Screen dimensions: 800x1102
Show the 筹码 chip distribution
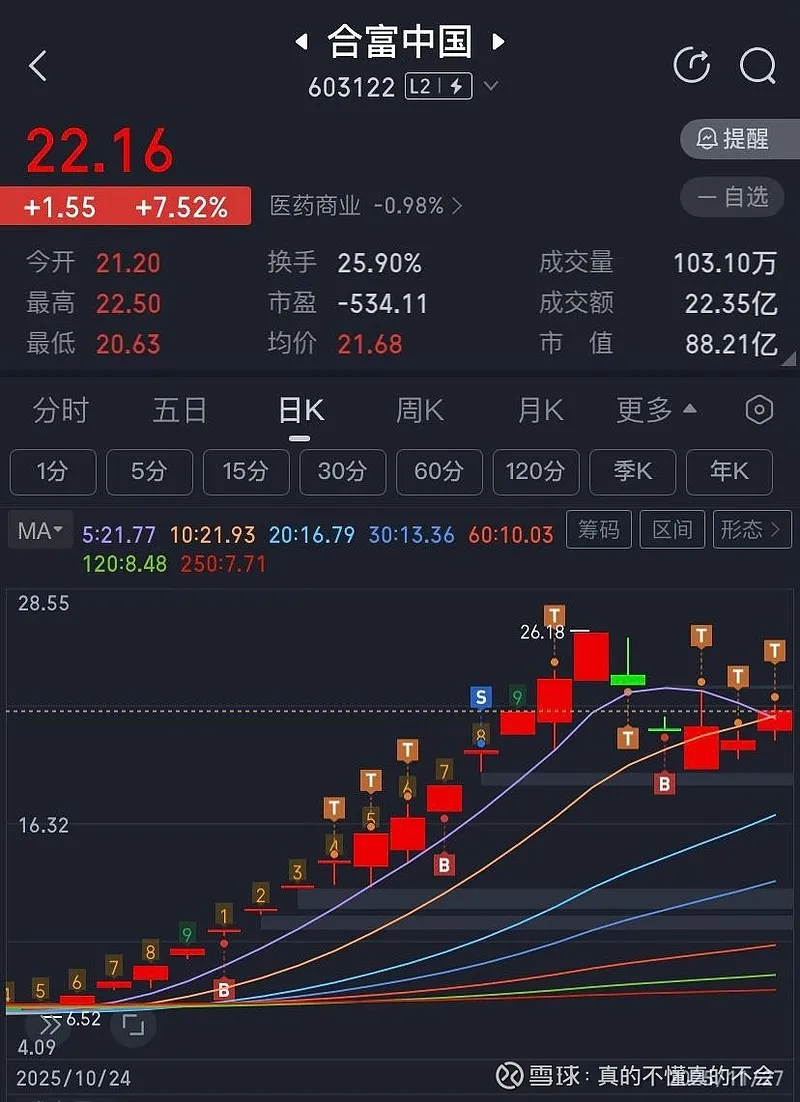pos(599,530)
